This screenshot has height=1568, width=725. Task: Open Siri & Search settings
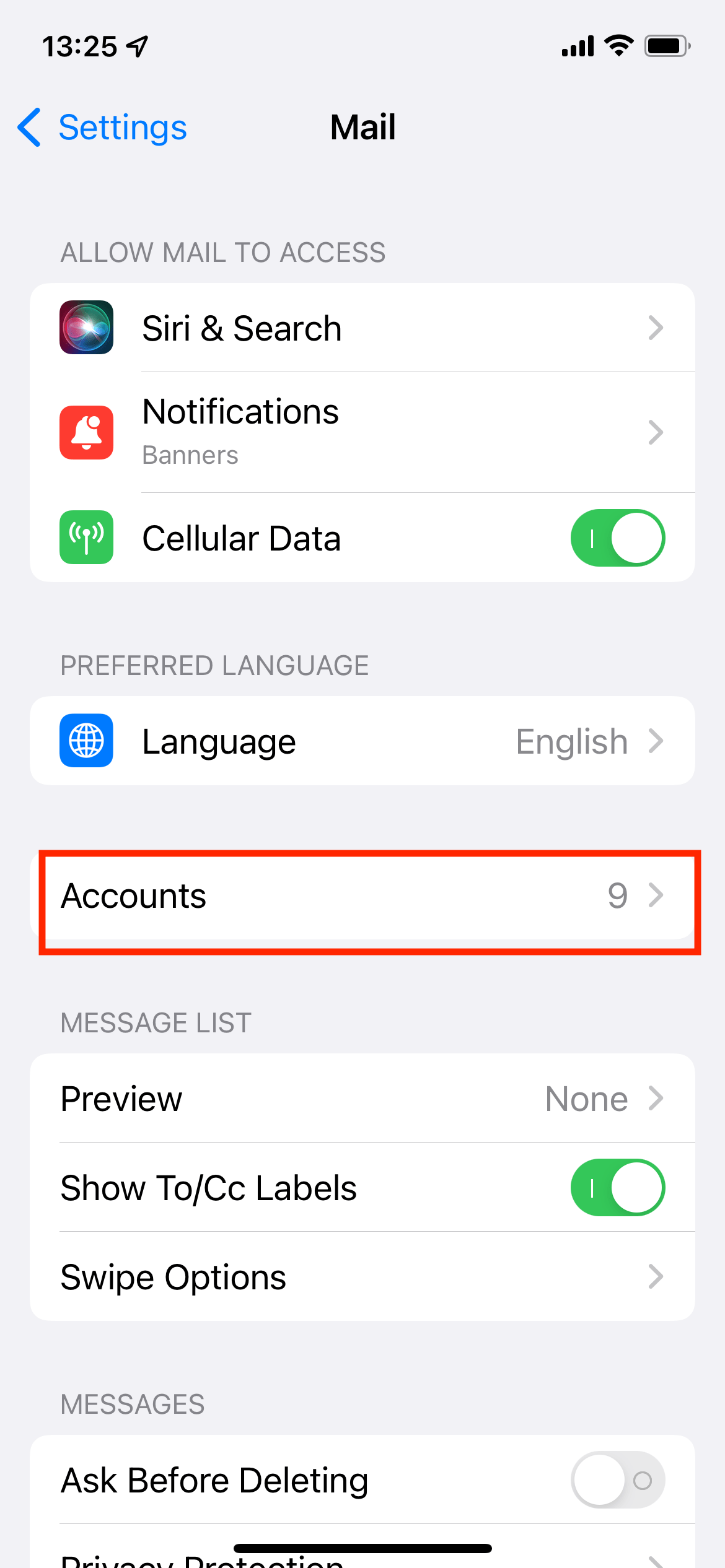pos(362,328)
